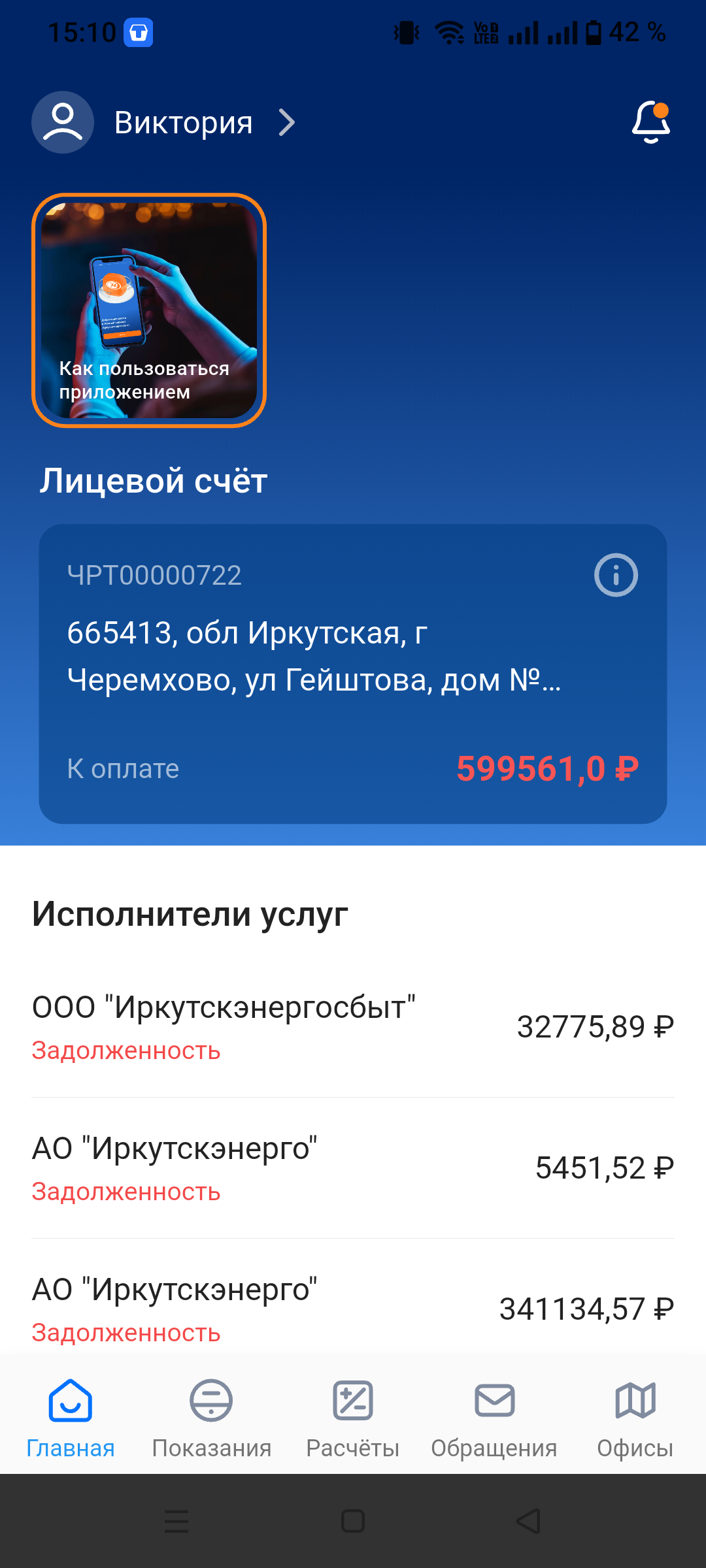Expand profile via chevron next to Виктория
The height and width of the screenshot is (1568, 706).
286,122
